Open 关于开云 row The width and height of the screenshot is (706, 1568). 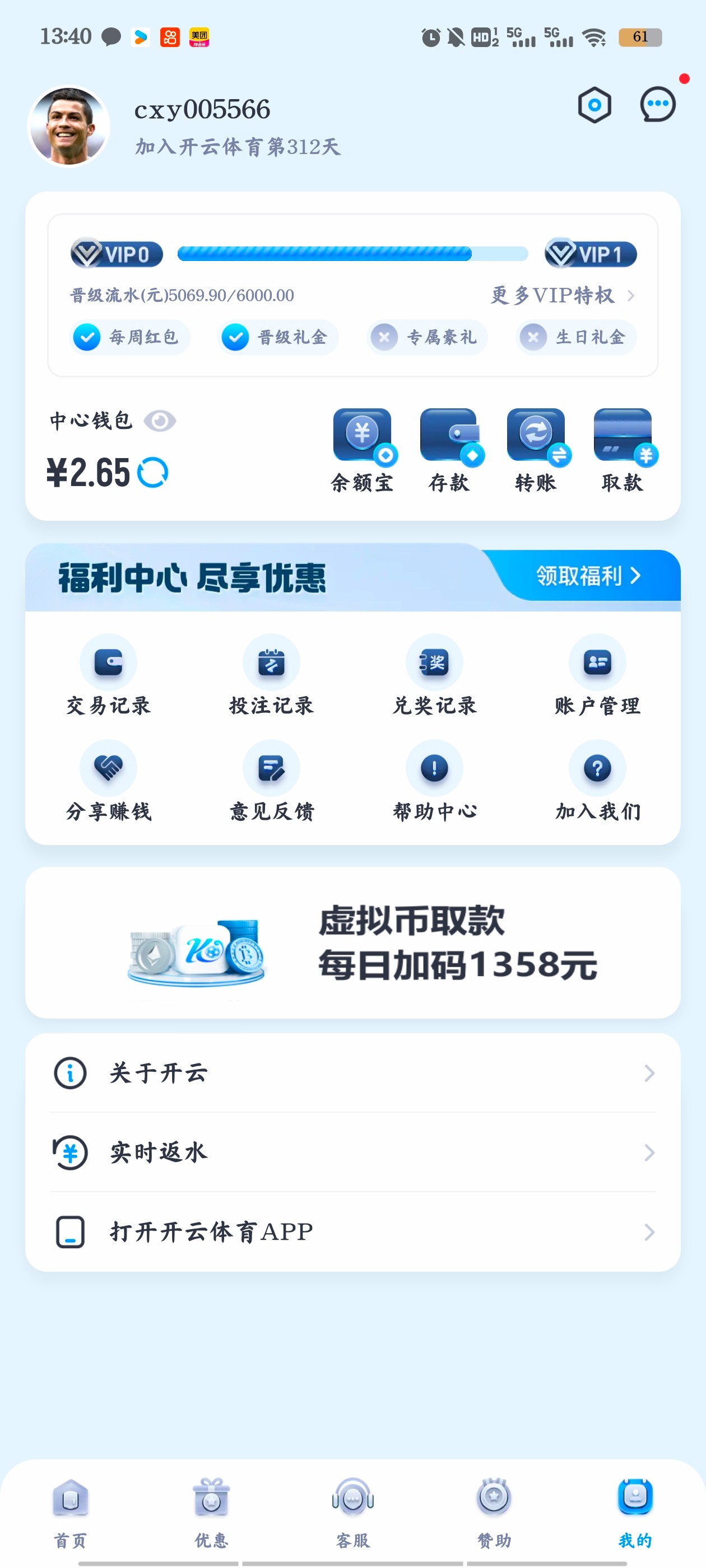(x=352, y=1072)
